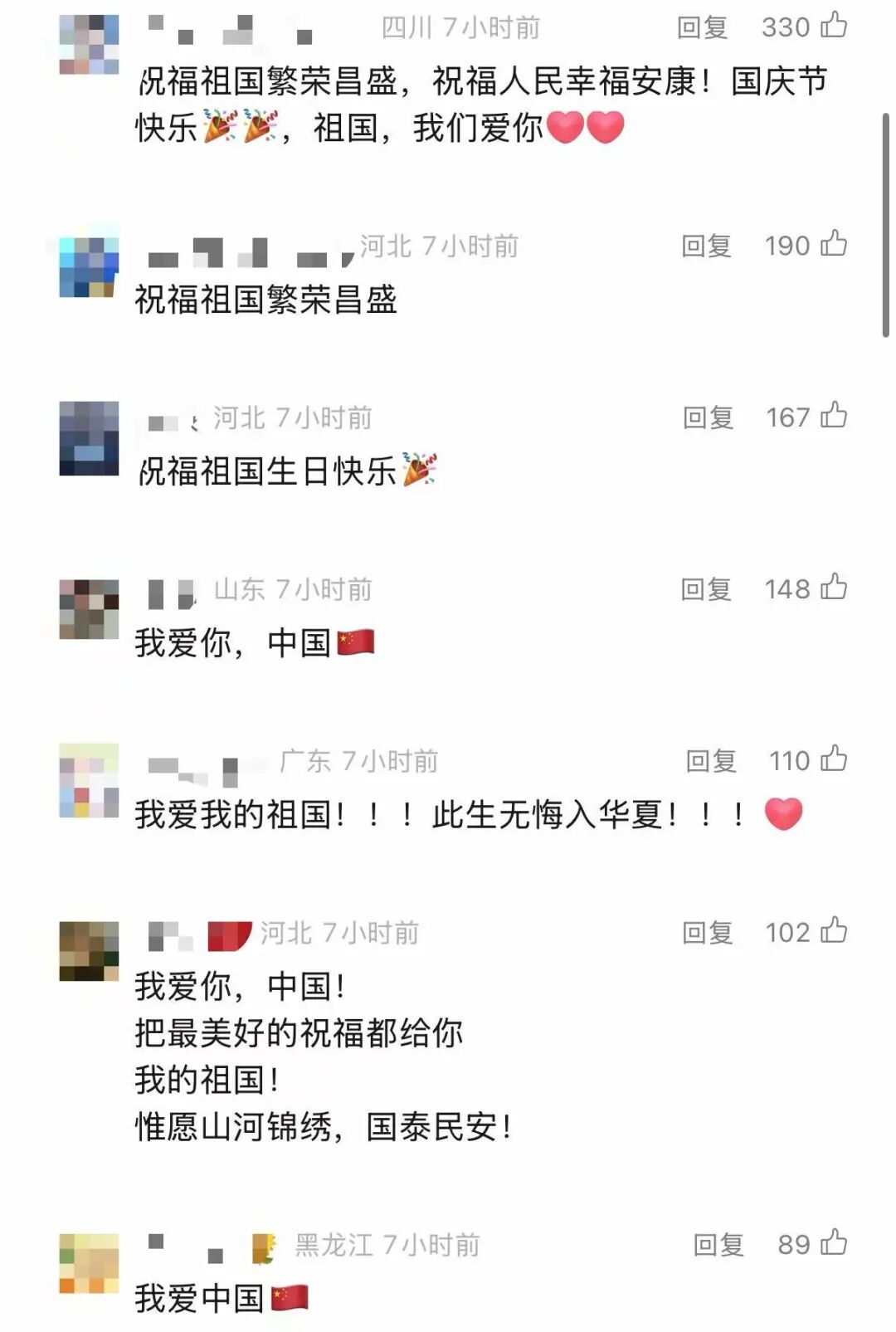Reply to the 190-like Hebei comment
Screen dimensions: 896x1332
[706, 246]
